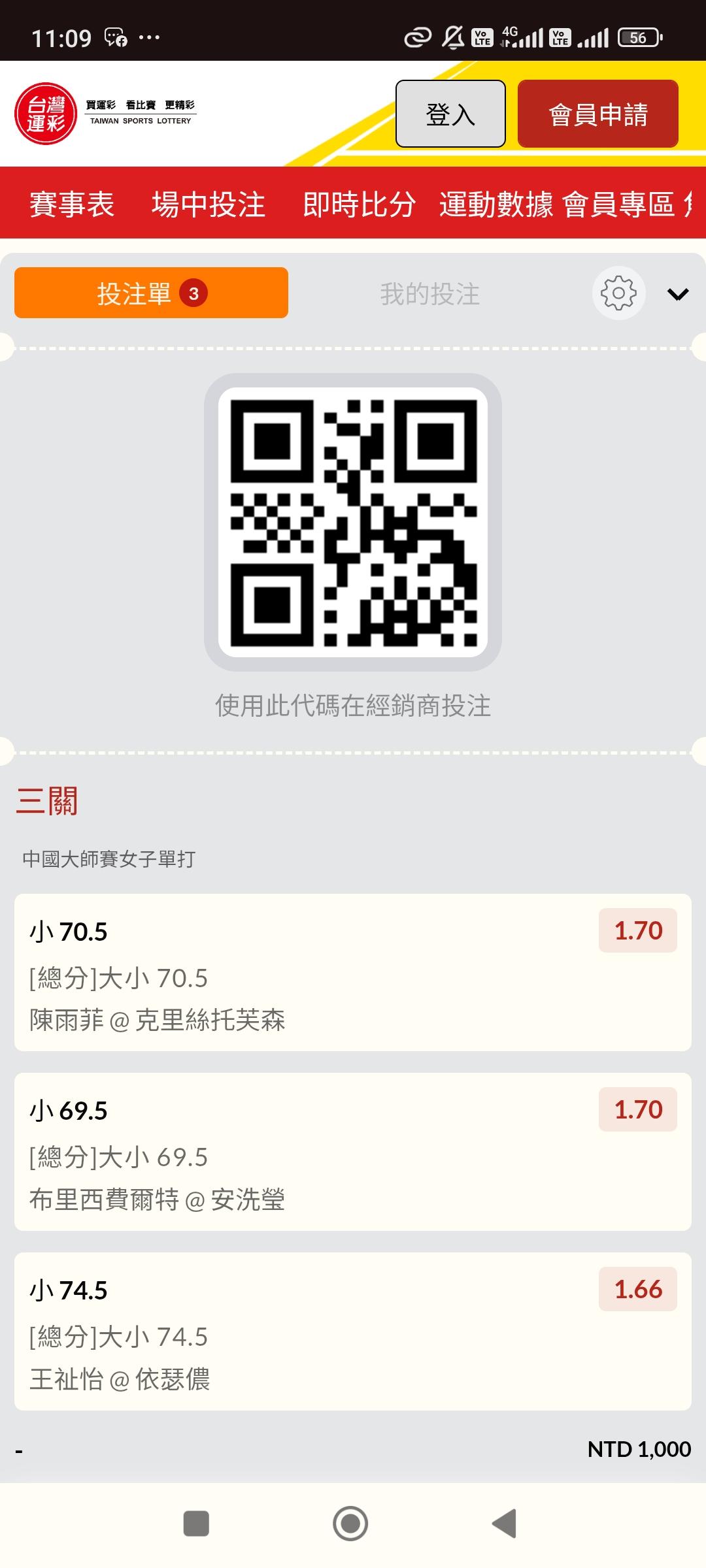
Task: Tap the system home button
Action: [x=350, y=1524]
